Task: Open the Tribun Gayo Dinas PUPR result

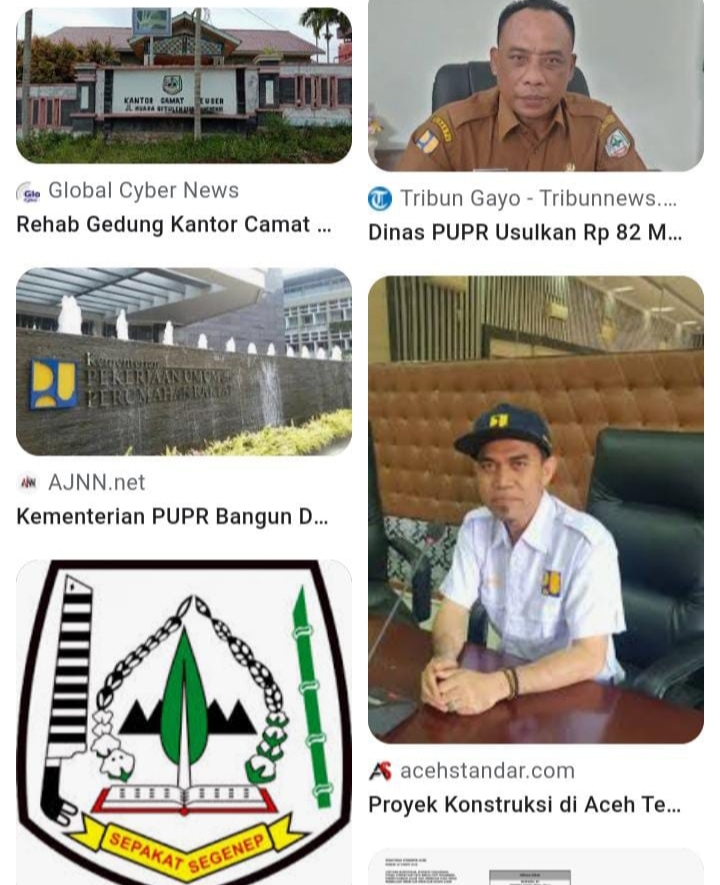Action: 535,85
